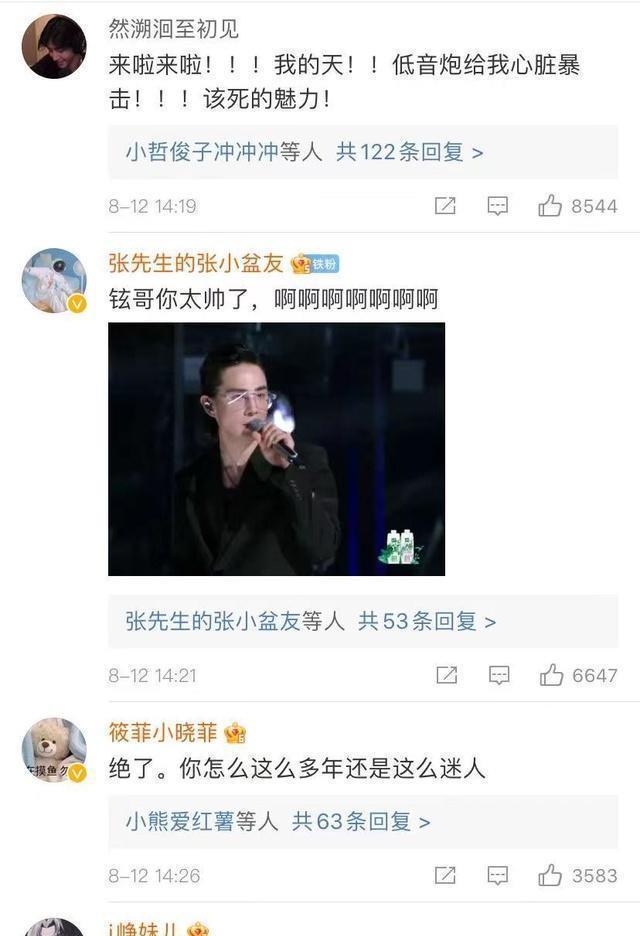Screen dimensions: 640x936
Task: Expand the 共122条回复 reply thread
Action: pos(410,152)
